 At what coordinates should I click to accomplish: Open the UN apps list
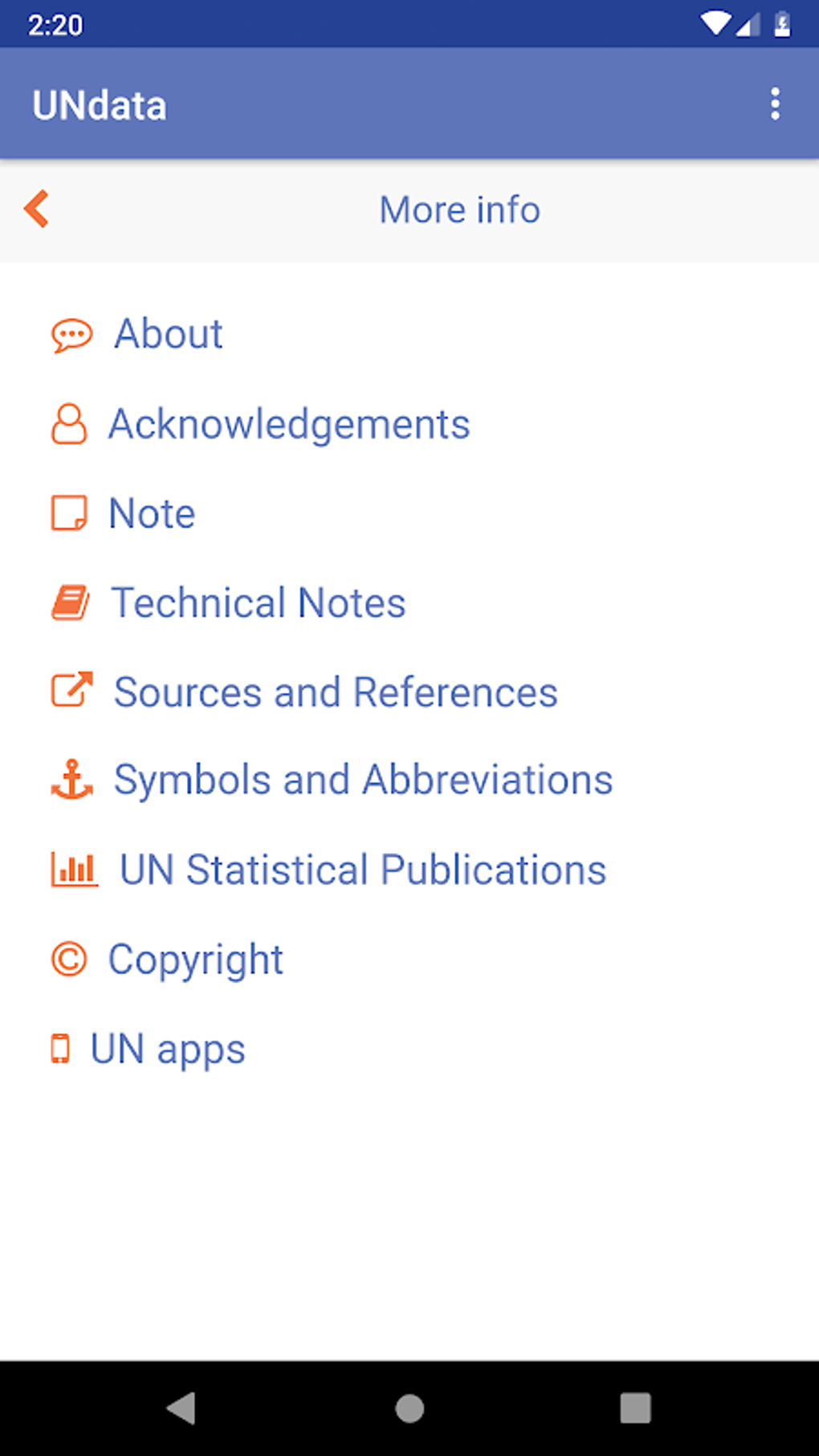pos(167,1049)
